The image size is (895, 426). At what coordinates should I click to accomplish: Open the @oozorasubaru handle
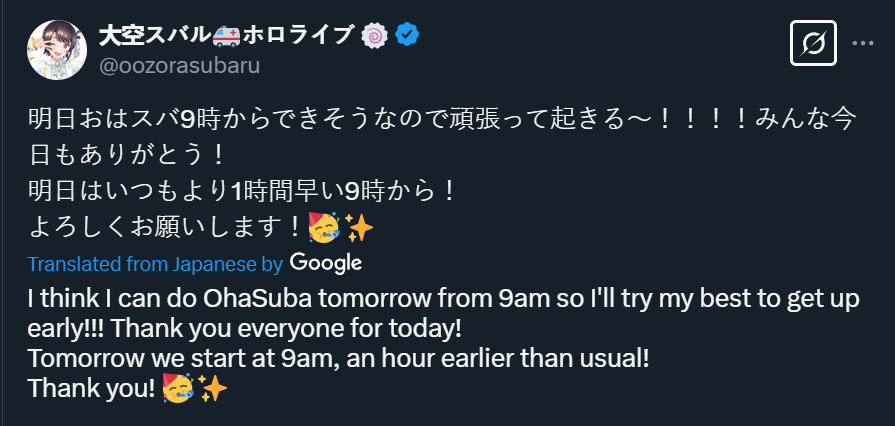pos(179,66)
